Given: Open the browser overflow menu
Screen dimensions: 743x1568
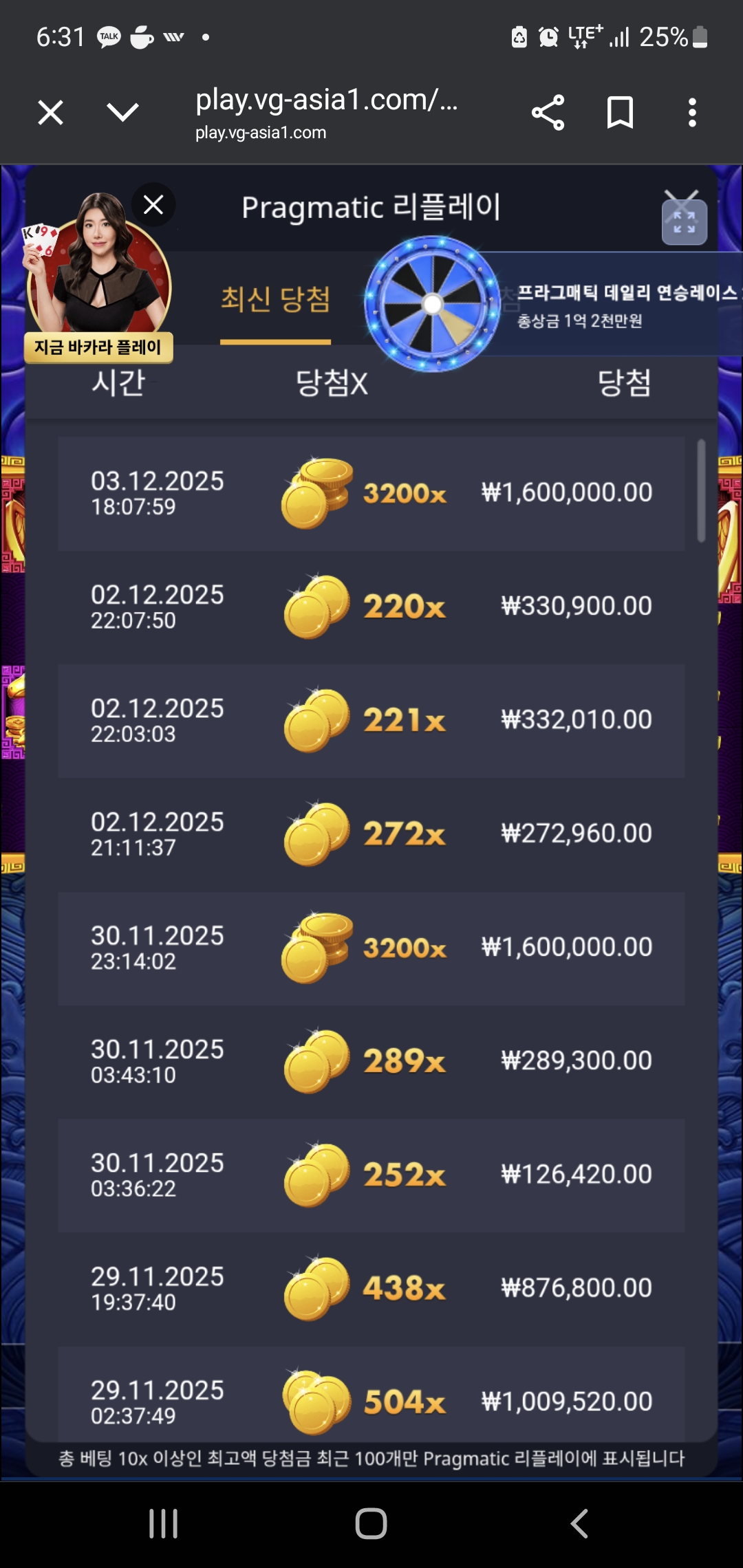Looking at the screenshot, I should [x=692, y=113].
